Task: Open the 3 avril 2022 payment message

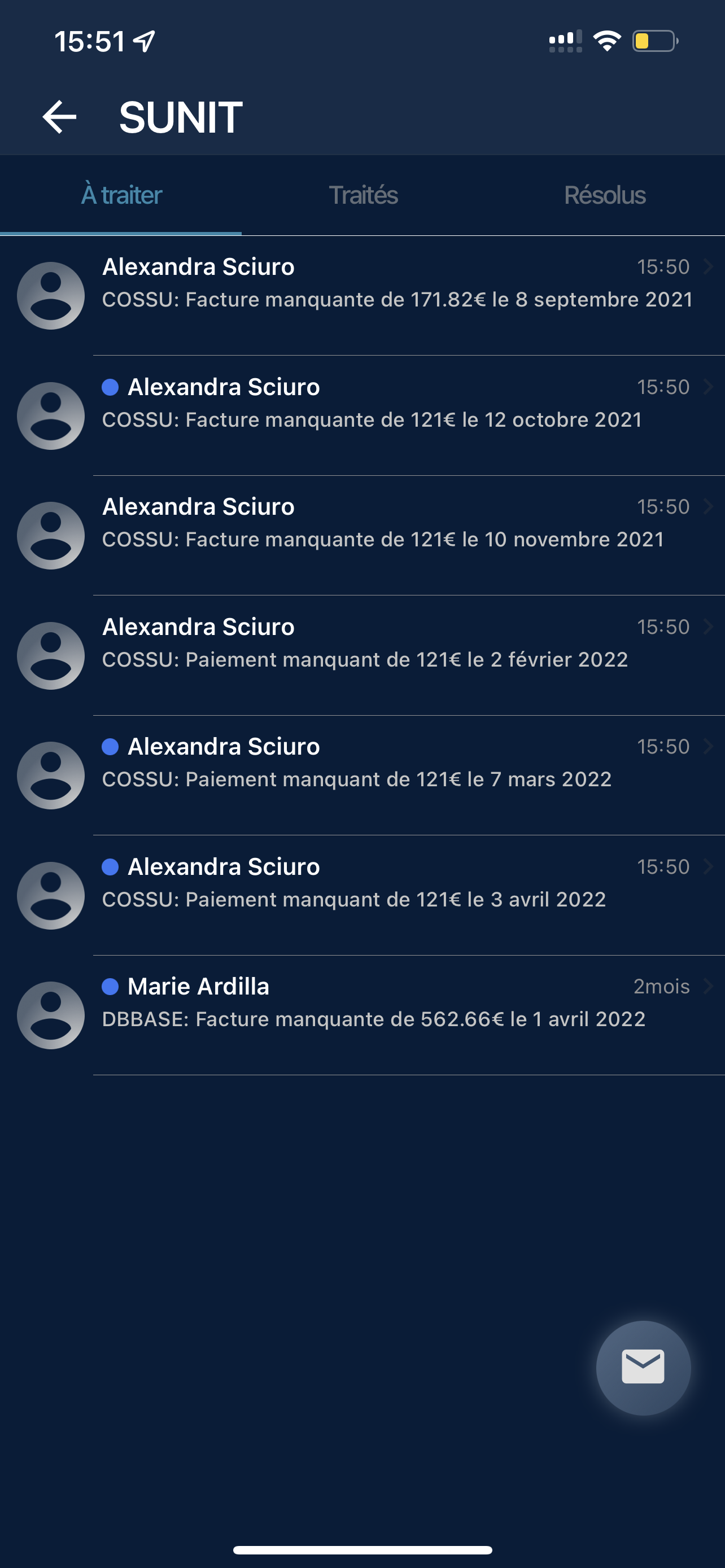Action: (363, 895)
